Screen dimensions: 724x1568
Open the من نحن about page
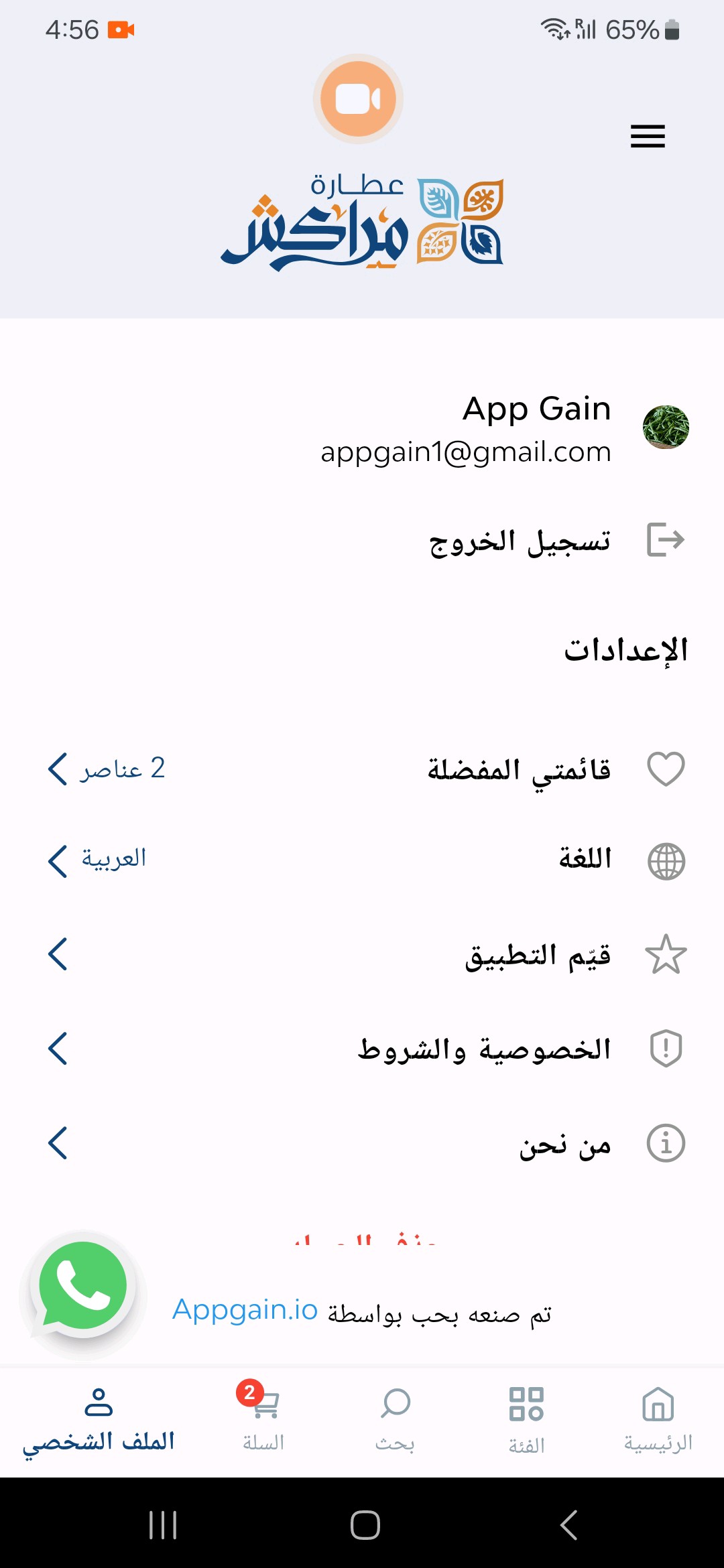tap(565, 1144)
